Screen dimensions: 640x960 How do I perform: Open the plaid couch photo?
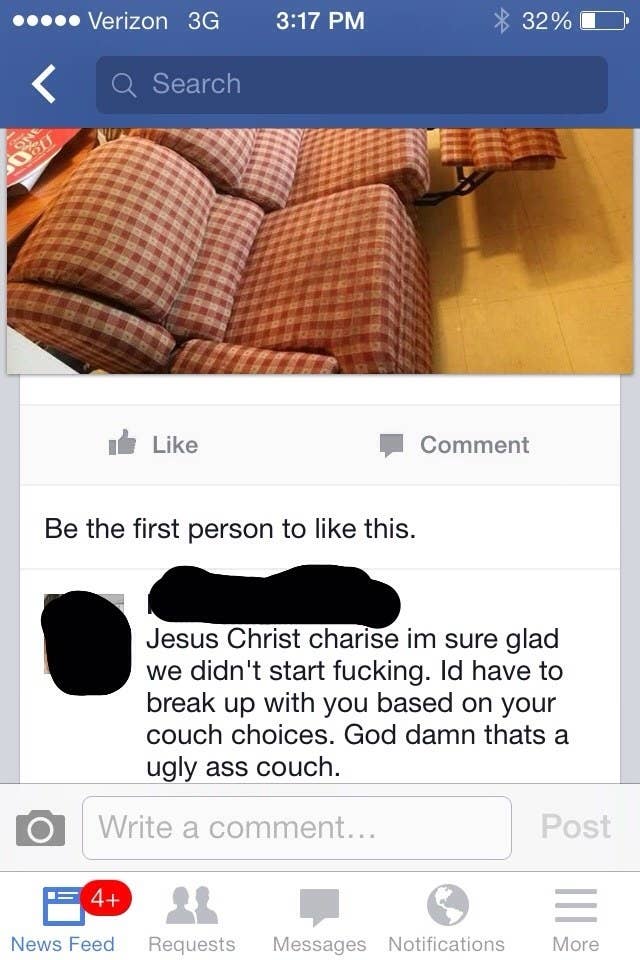[x=319, y=250]
